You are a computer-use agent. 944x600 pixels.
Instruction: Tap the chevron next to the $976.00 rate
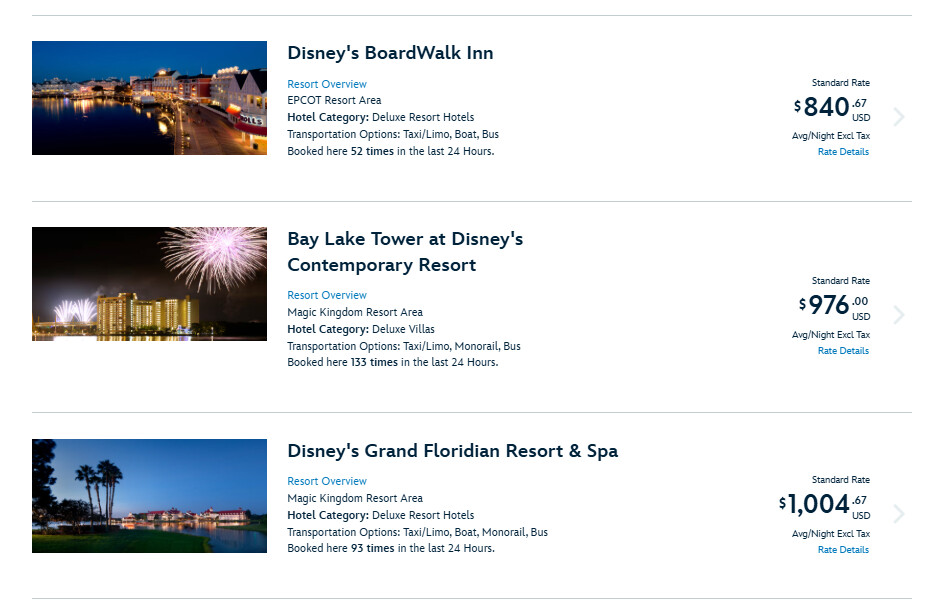coord(899,315)
